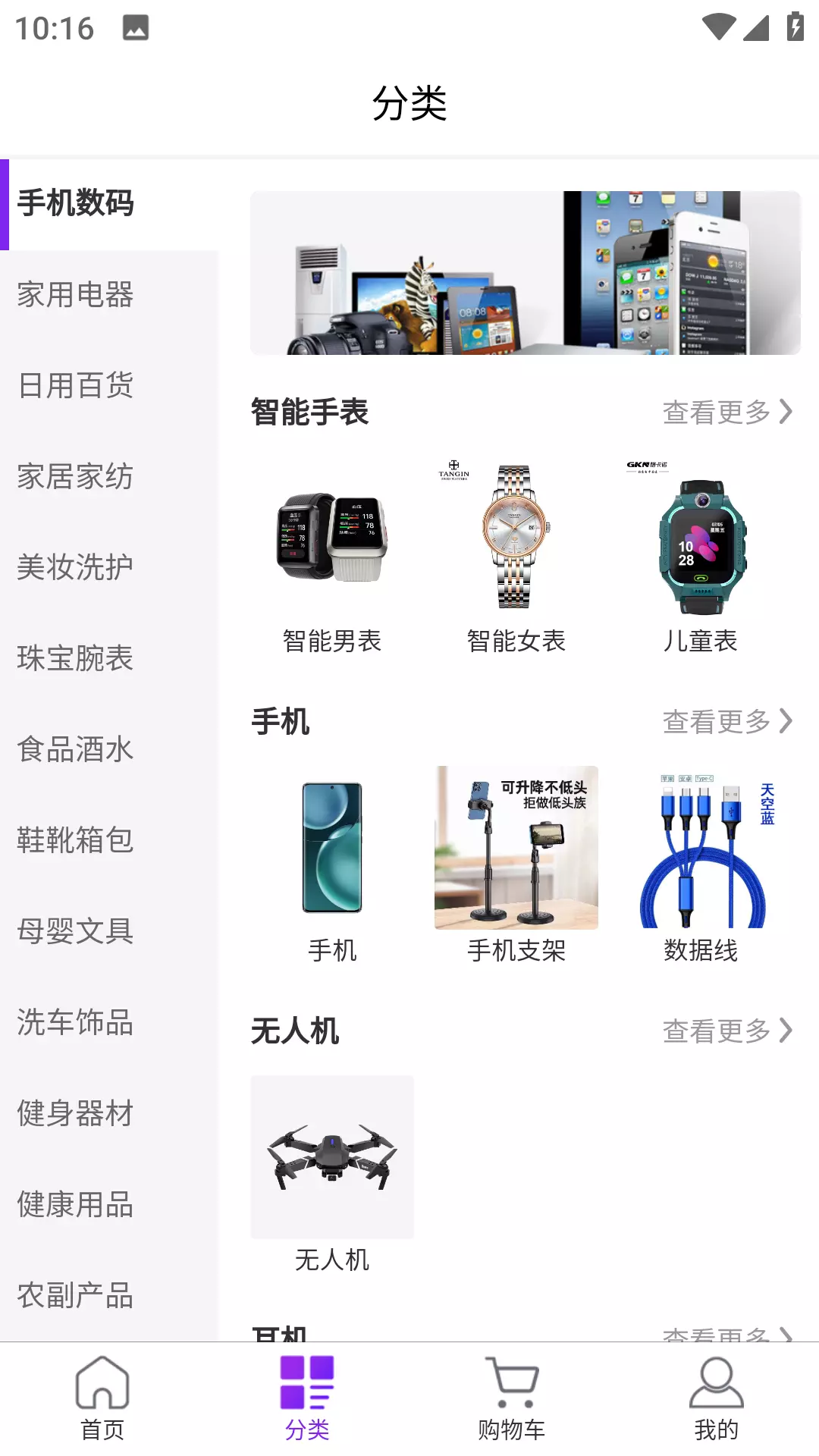
Task: Go to the 首页 home tab
Action: point(102,1399)
